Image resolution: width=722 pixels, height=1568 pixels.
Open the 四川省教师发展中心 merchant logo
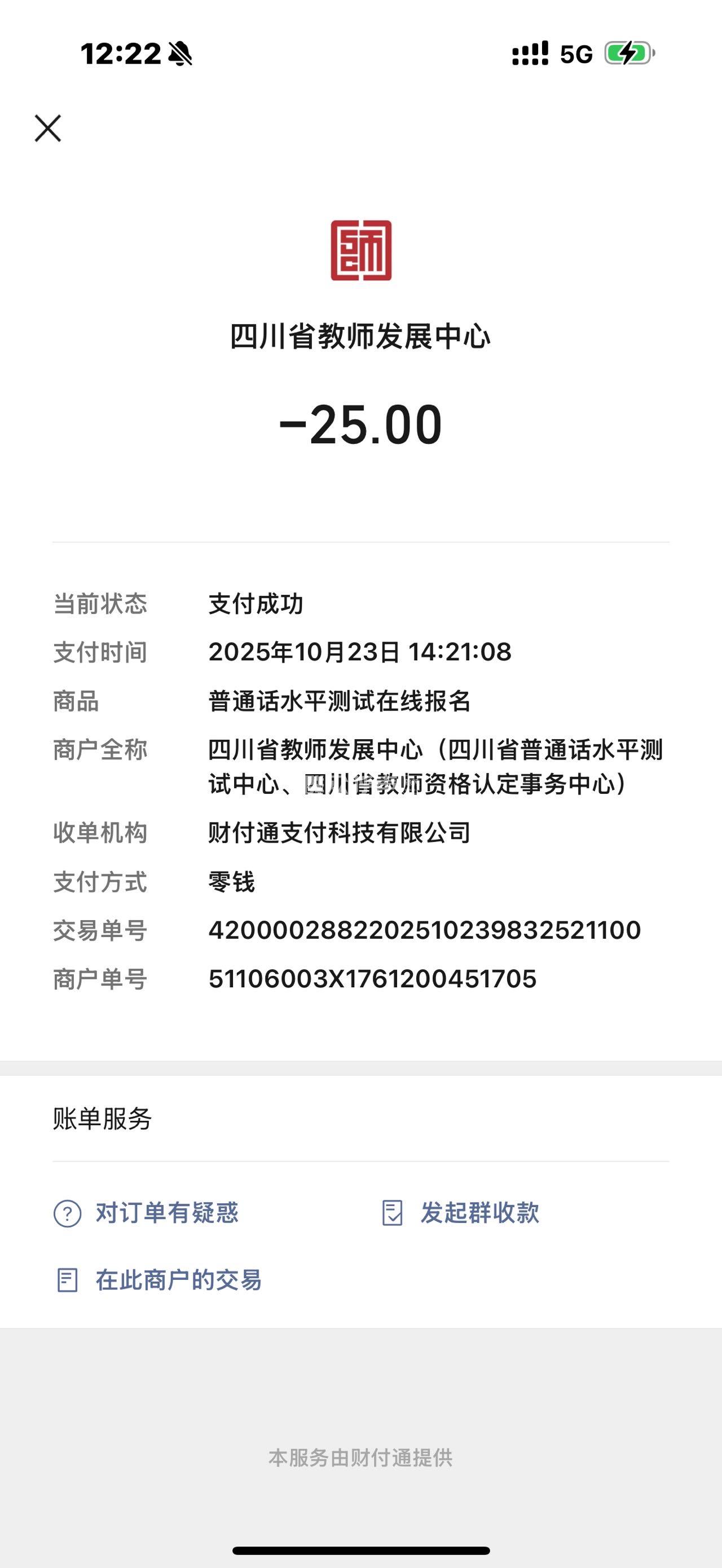click(361, 251)
